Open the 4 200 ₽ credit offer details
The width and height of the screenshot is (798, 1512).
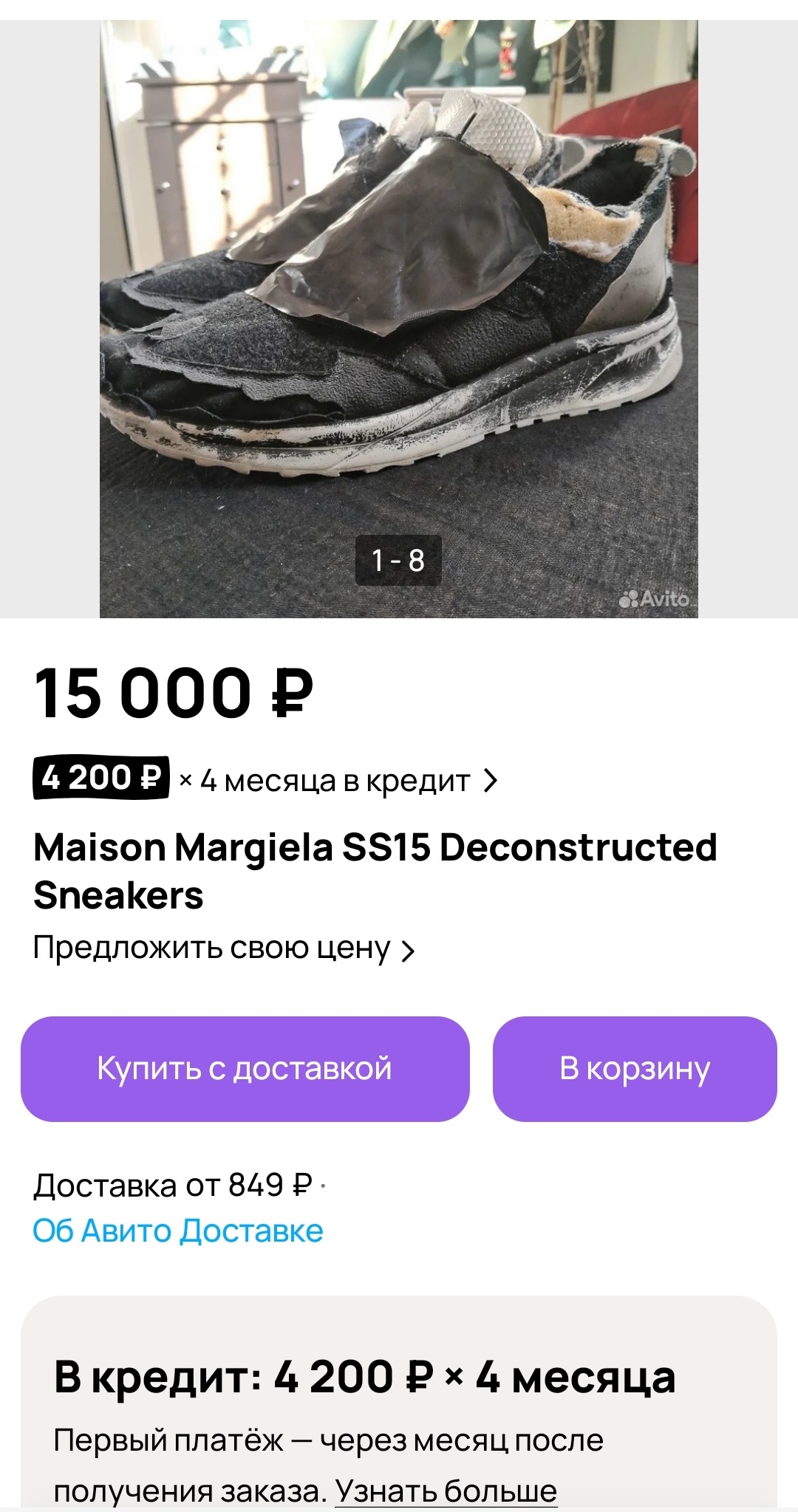tap(266, 779)
